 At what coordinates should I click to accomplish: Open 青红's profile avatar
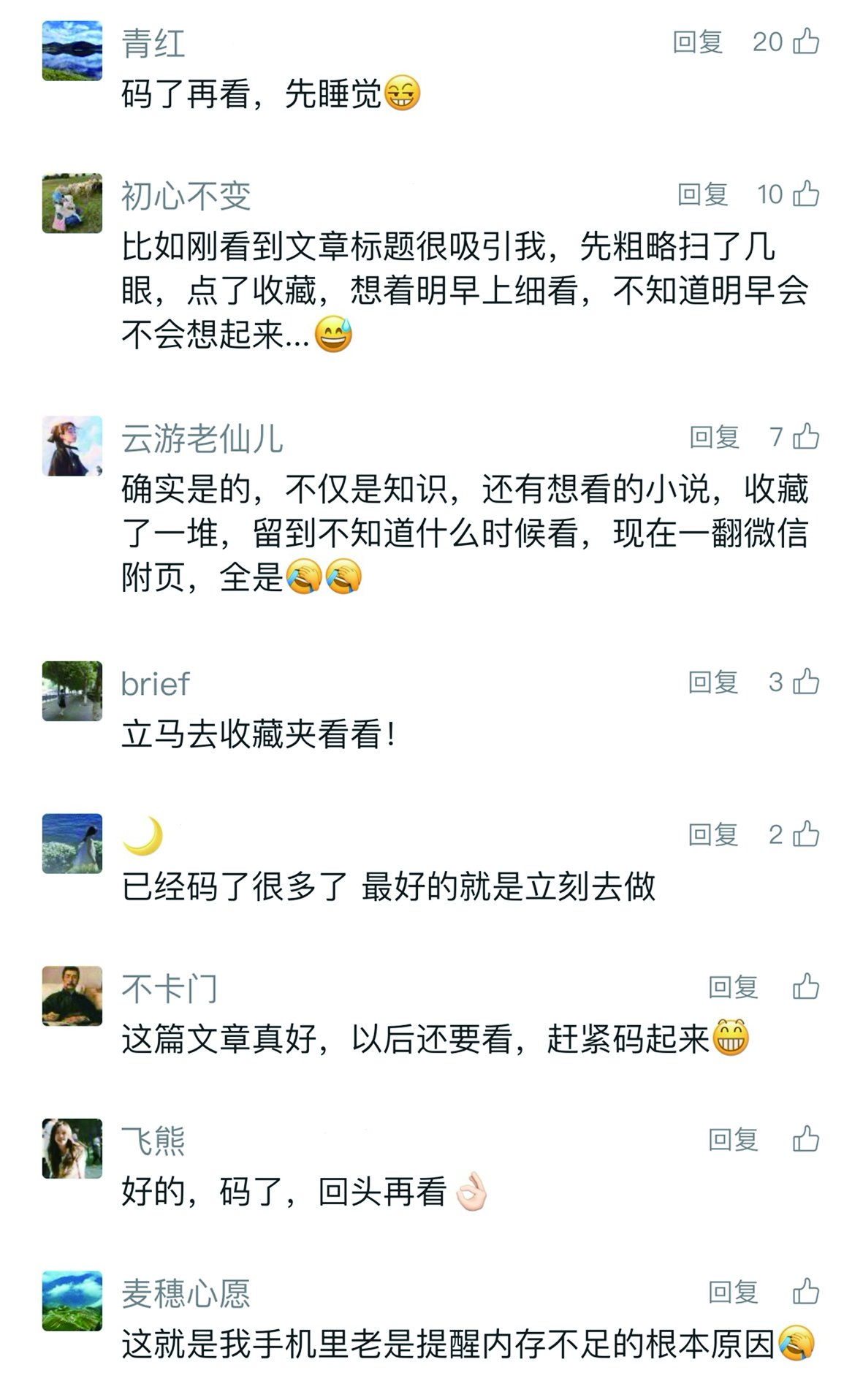click(x=72, y=50)
